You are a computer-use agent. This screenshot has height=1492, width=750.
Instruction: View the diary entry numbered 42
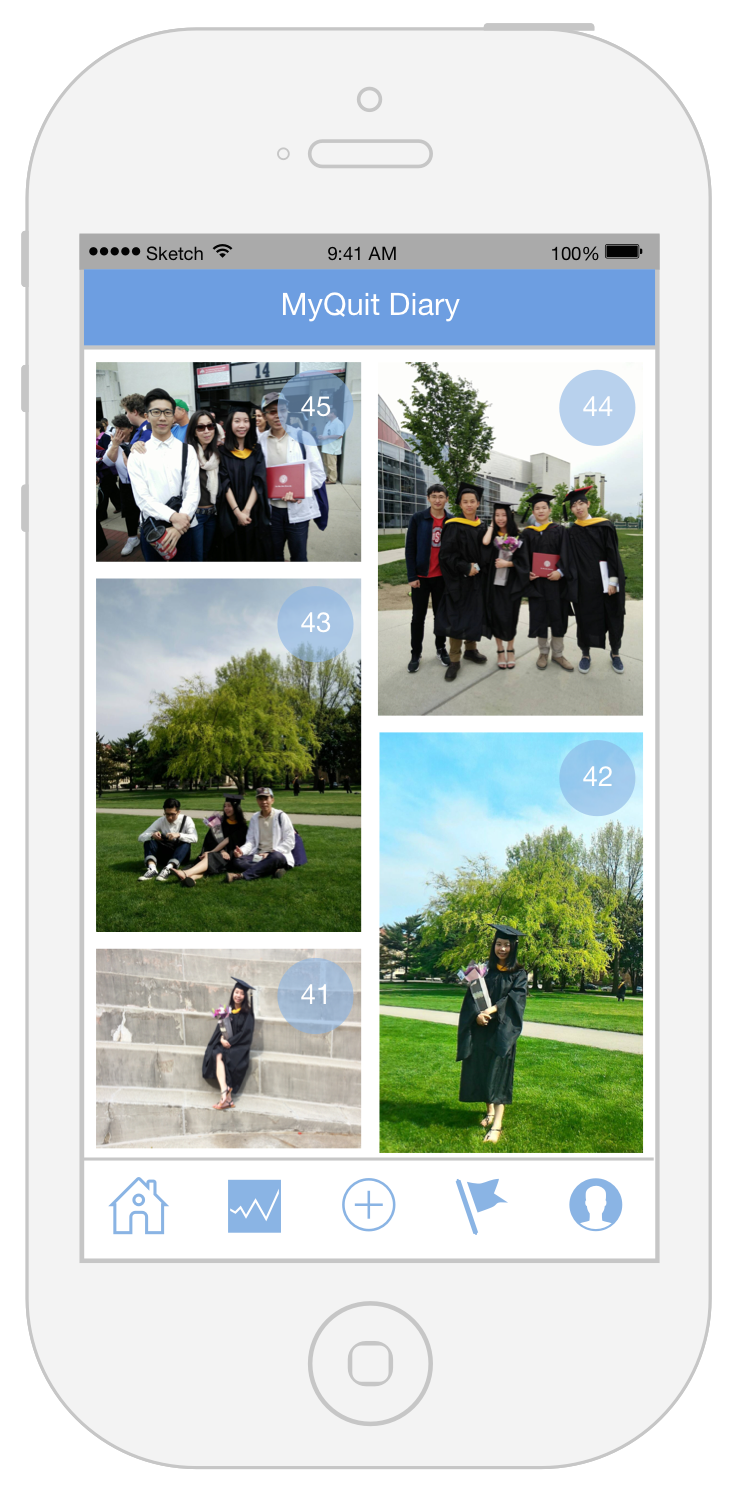(x=511, y=942)
